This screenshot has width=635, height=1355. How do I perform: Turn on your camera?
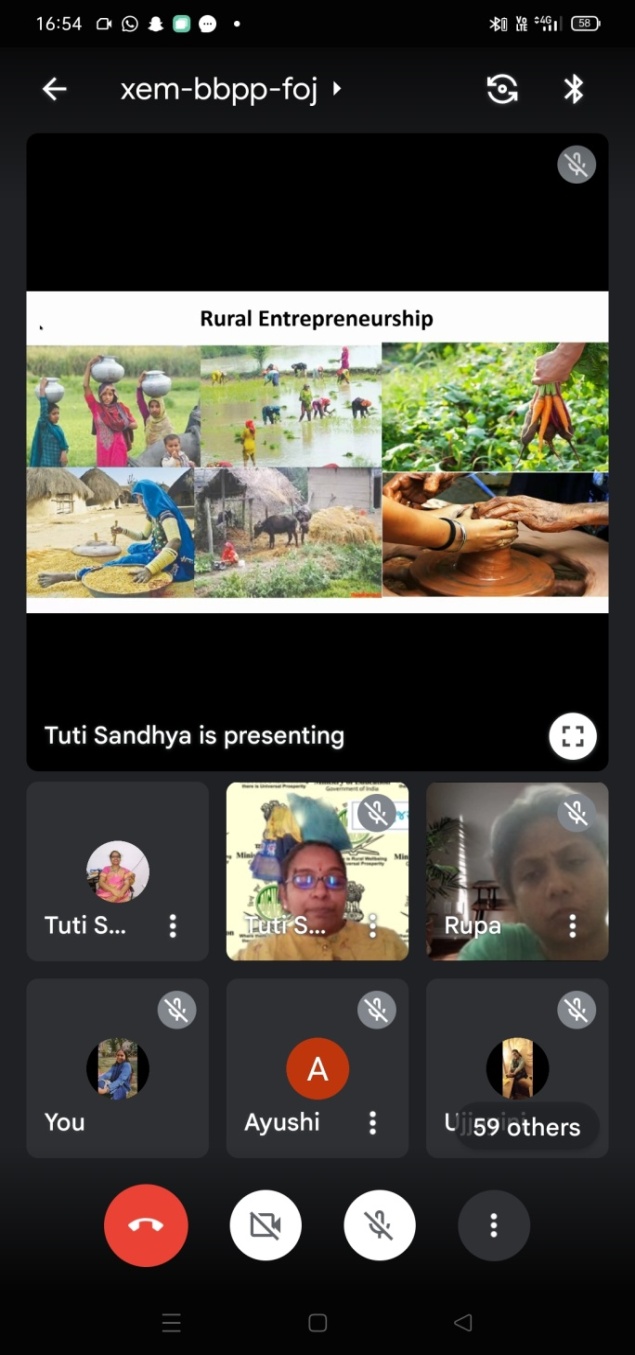[x=265, y=1225]
